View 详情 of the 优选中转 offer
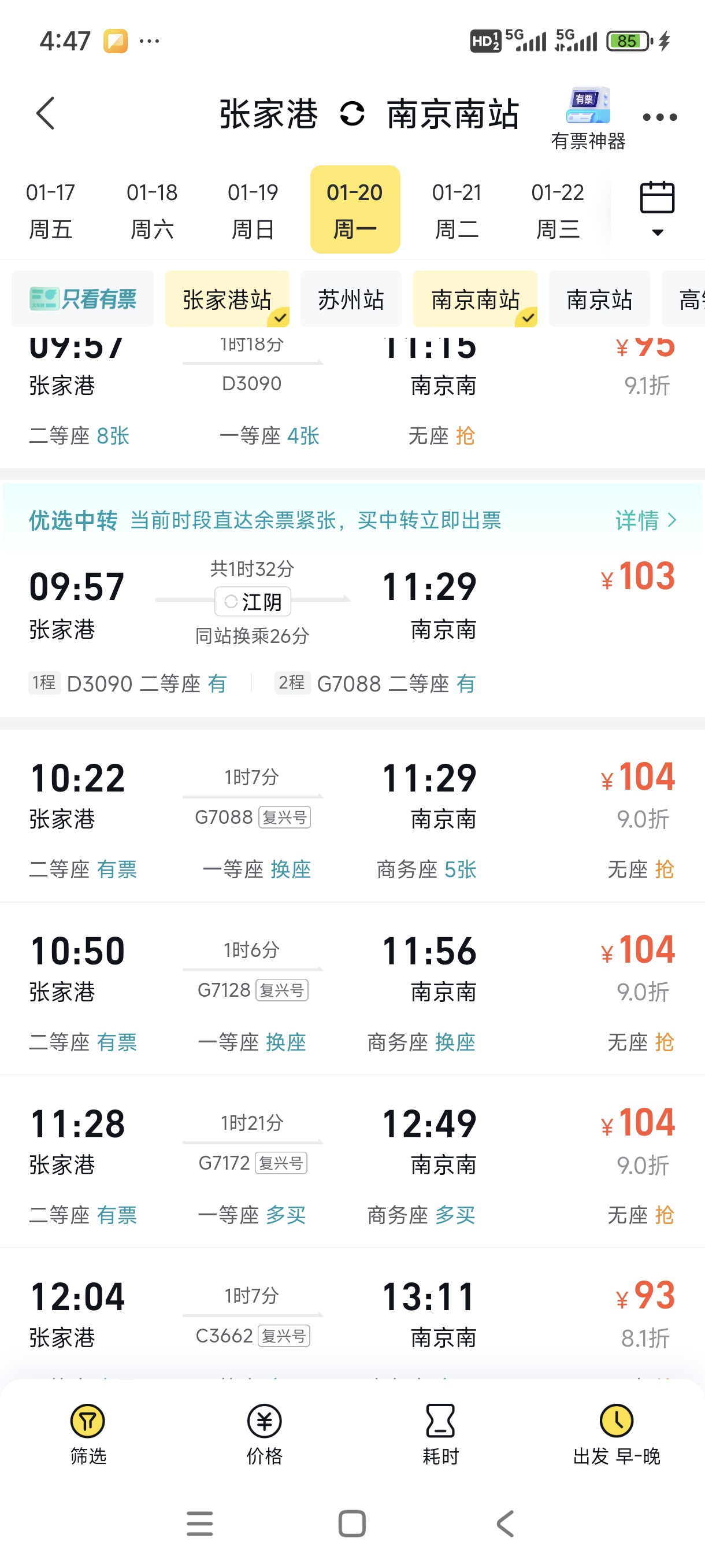 [645, 520]
